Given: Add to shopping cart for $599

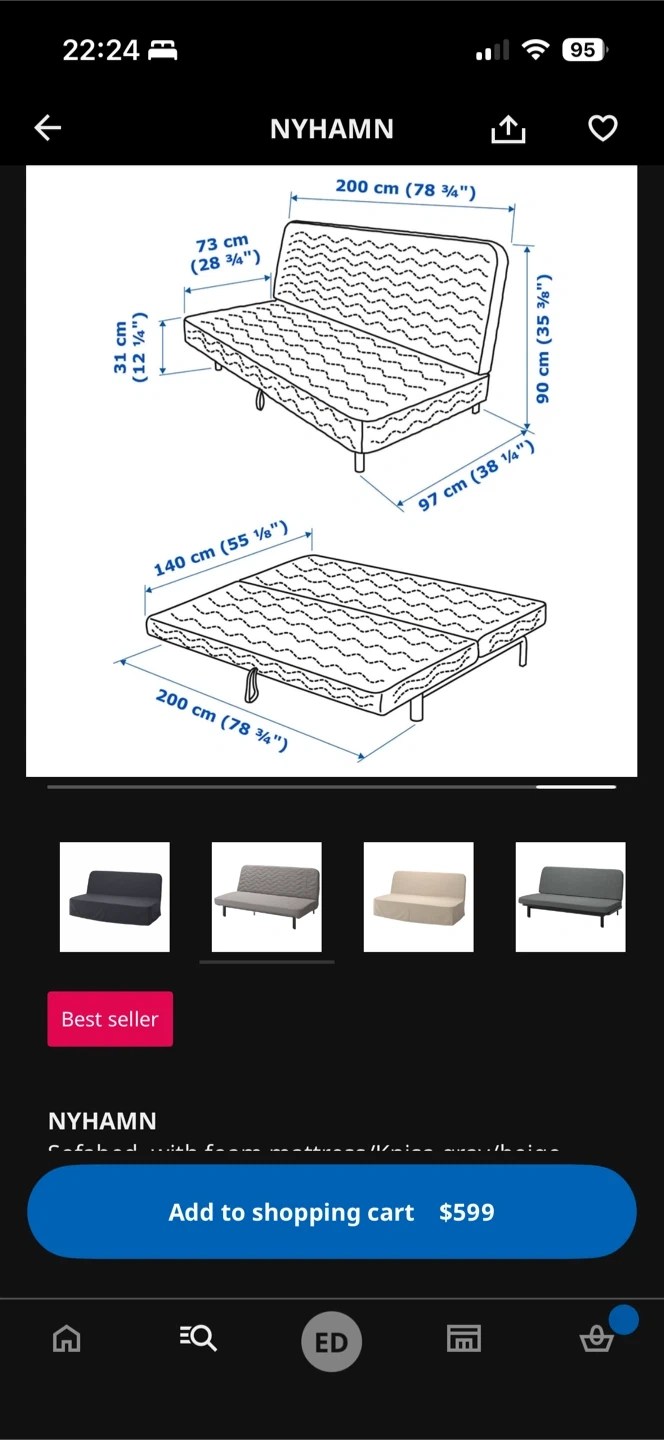Looking at the screenshot, I should pyautogui.click(x=331, y=1212).
